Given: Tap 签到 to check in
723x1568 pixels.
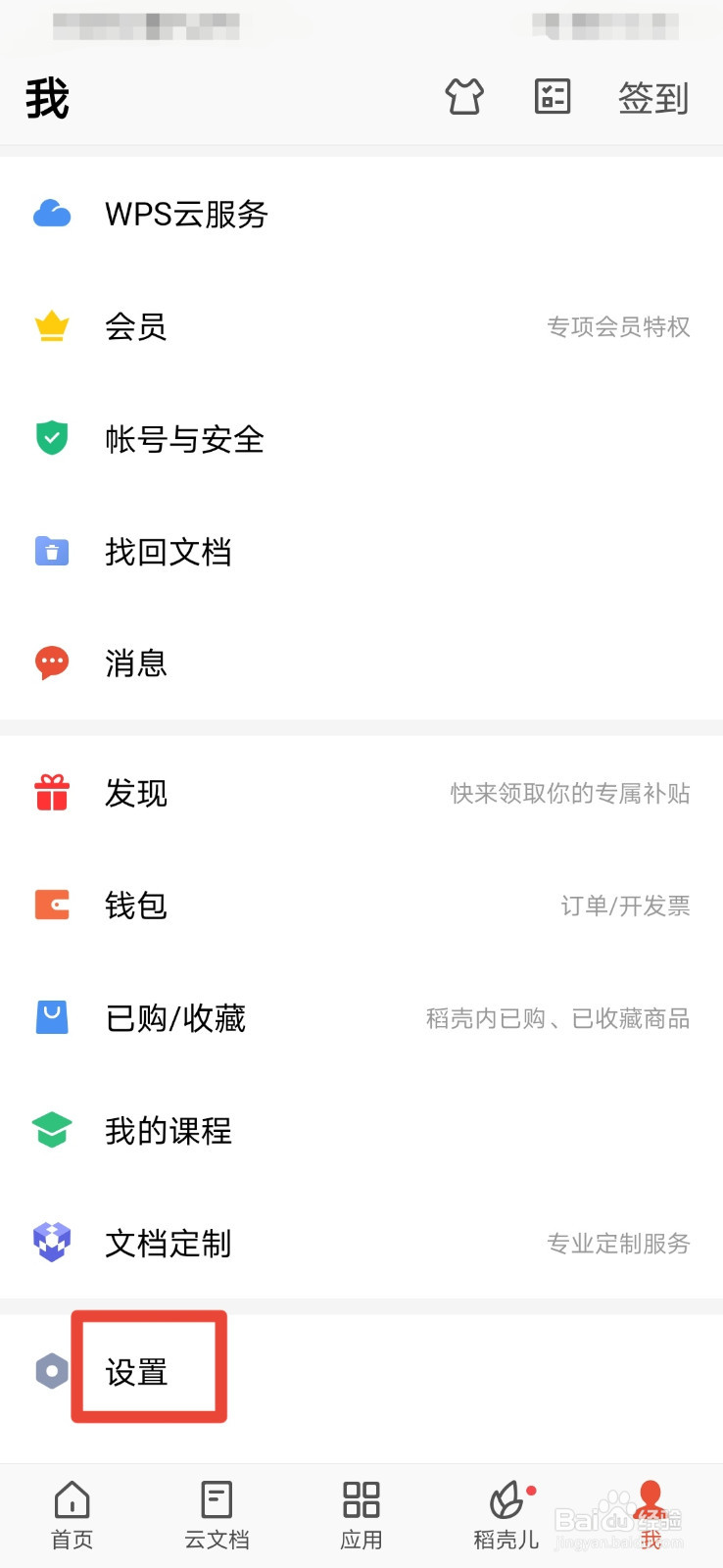Looking at the screenshot, I should (653, 98).
